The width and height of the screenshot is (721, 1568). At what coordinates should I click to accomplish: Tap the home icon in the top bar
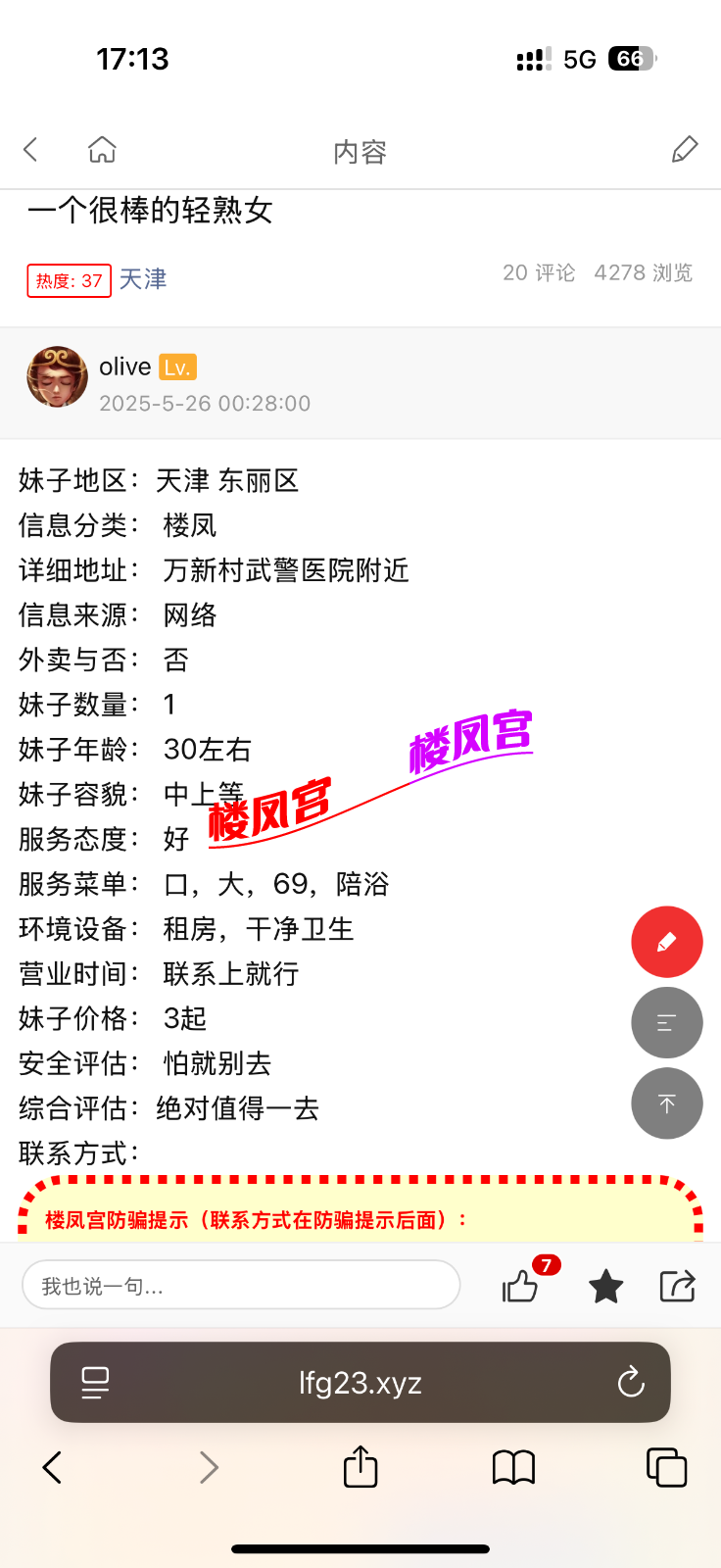click(x=102, y=149)
